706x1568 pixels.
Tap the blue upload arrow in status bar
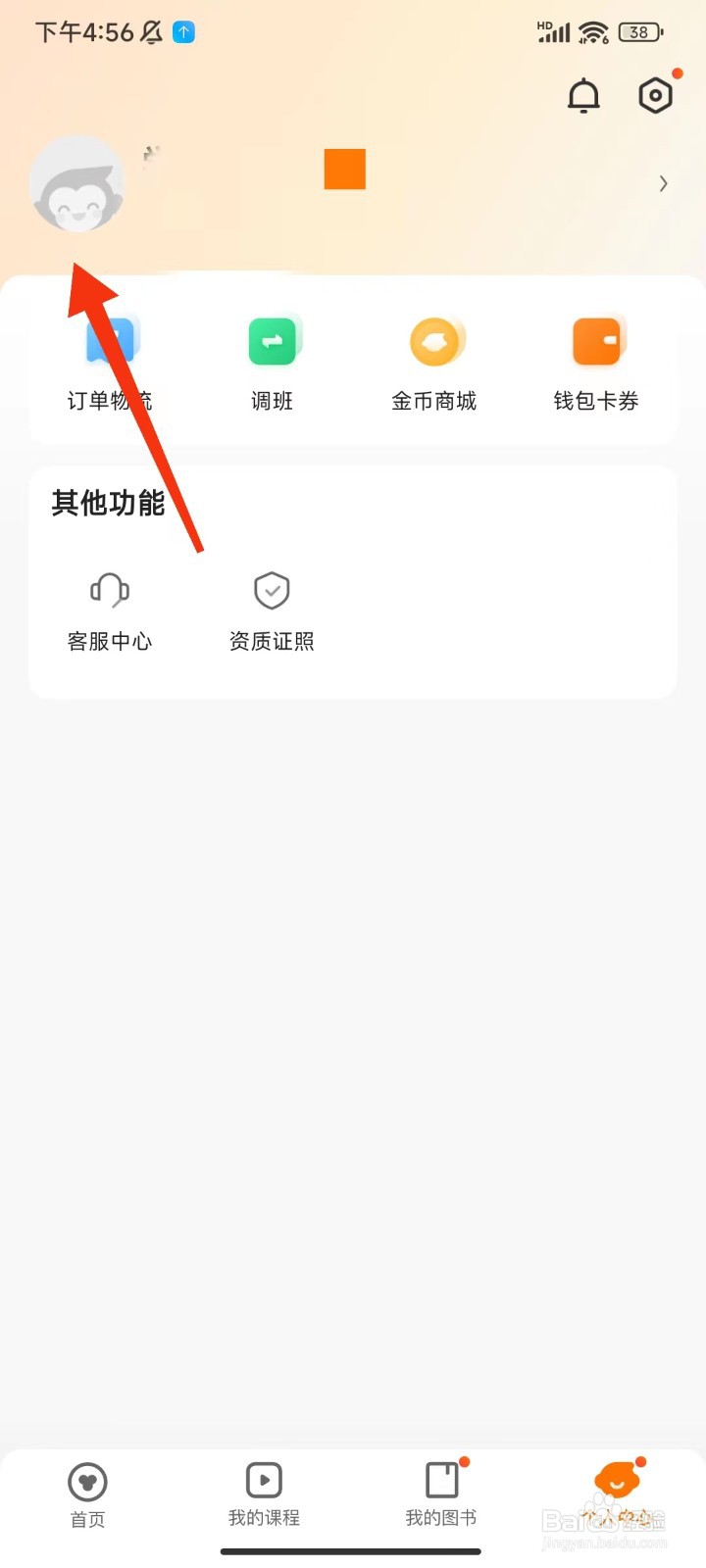[x=181, y=32]
